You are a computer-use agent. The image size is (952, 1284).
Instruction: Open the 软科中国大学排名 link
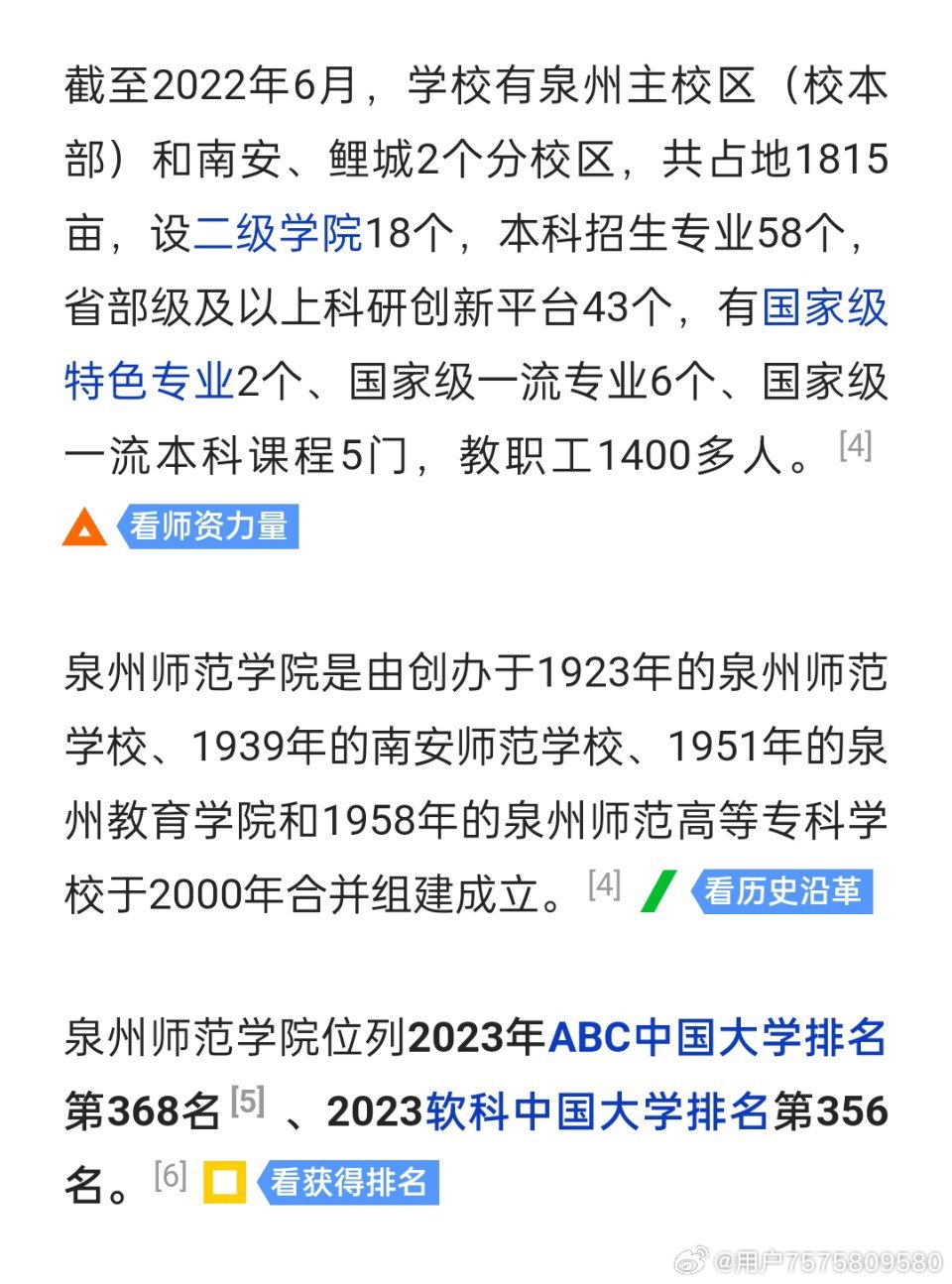(597, 1111)
